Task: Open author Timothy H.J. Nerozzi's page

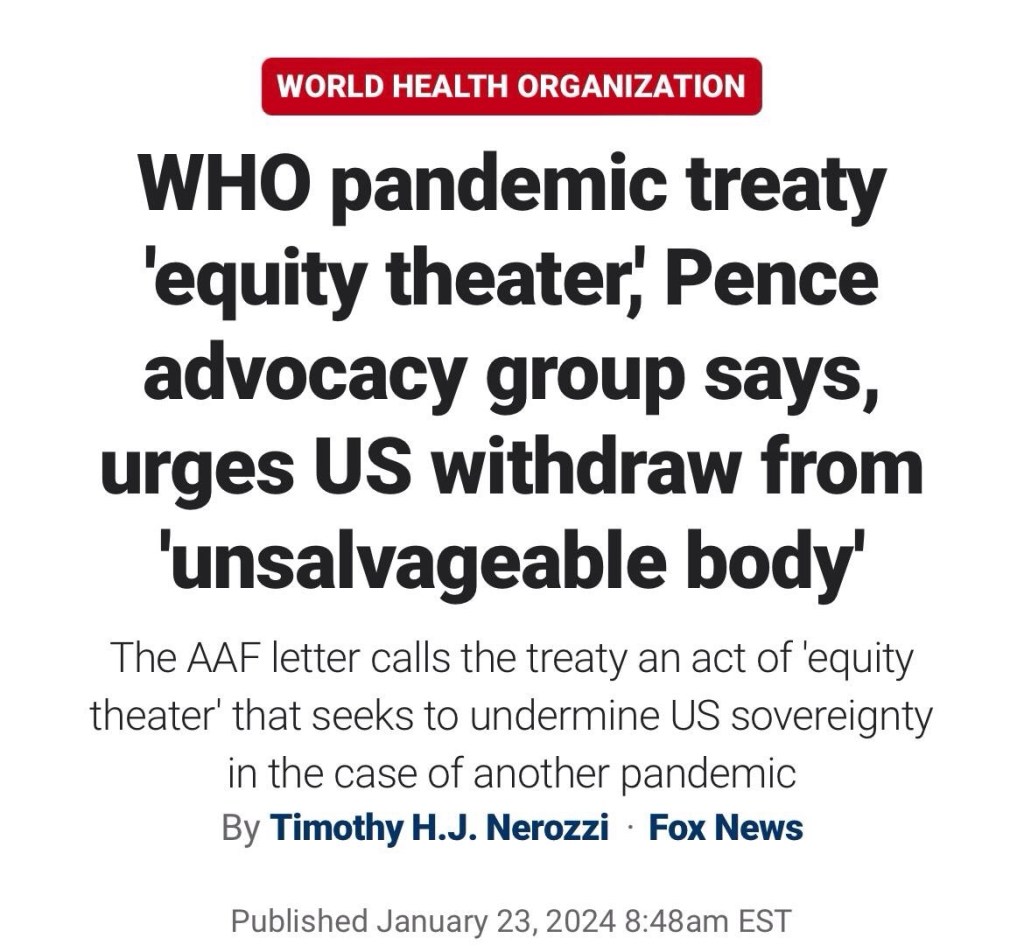Action: pyautogui.click(x=439, y=828)
